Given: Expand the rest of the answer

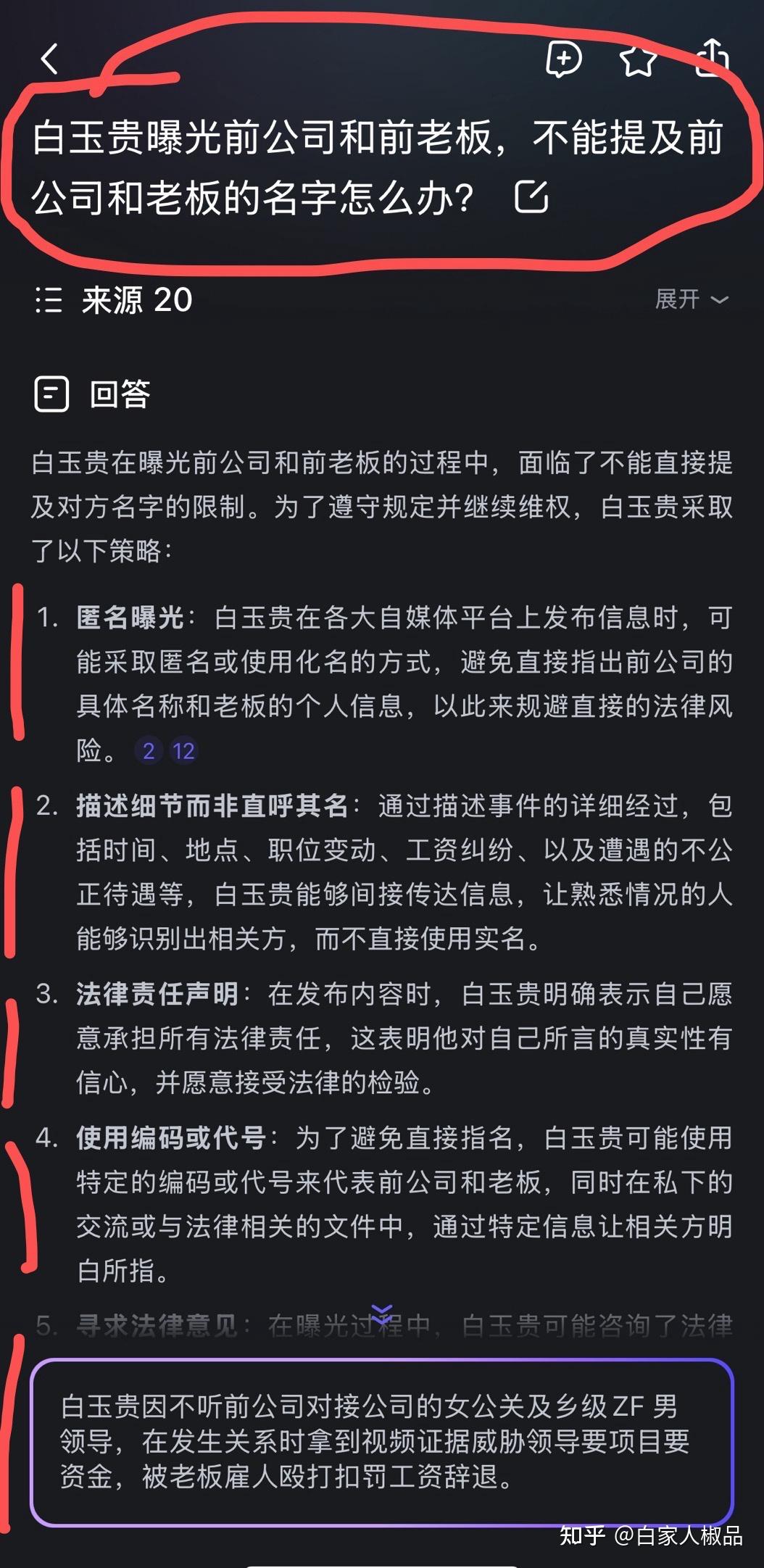Looking at the screenshot, I should [x=382, y=1312].
